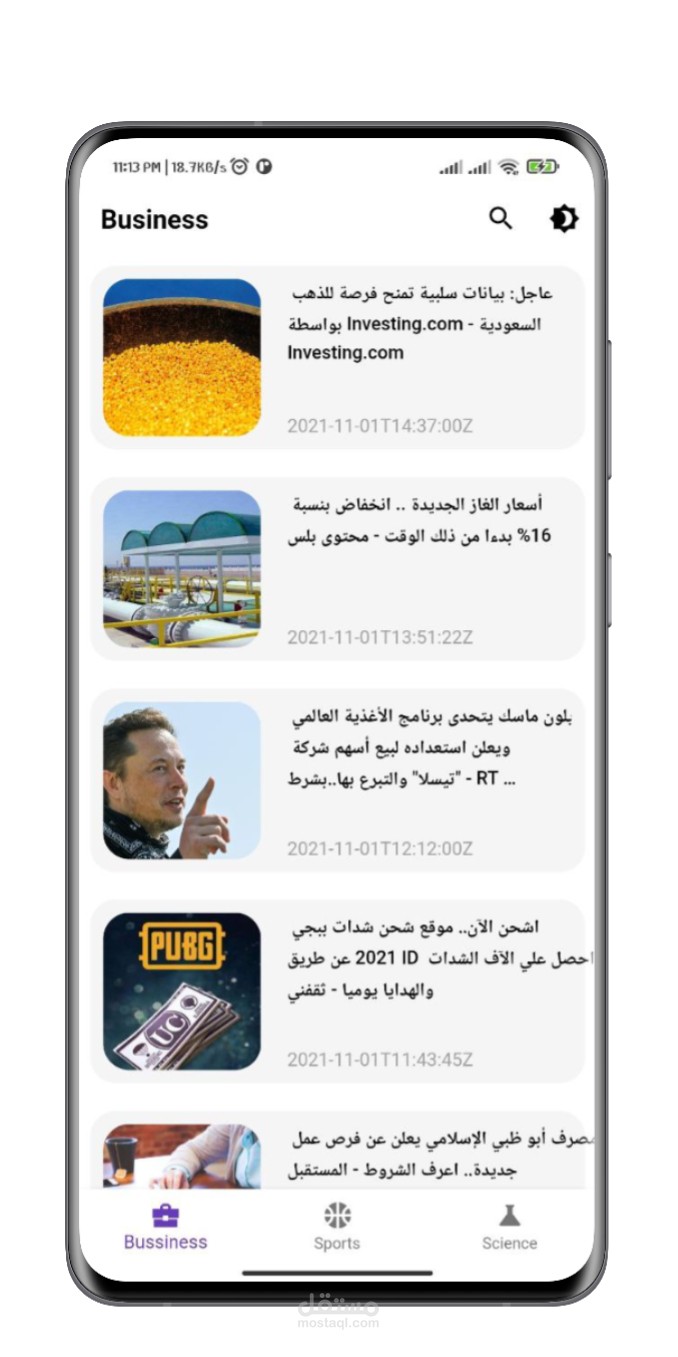
Task: Open the search icon
Action: tap(500, 219)
